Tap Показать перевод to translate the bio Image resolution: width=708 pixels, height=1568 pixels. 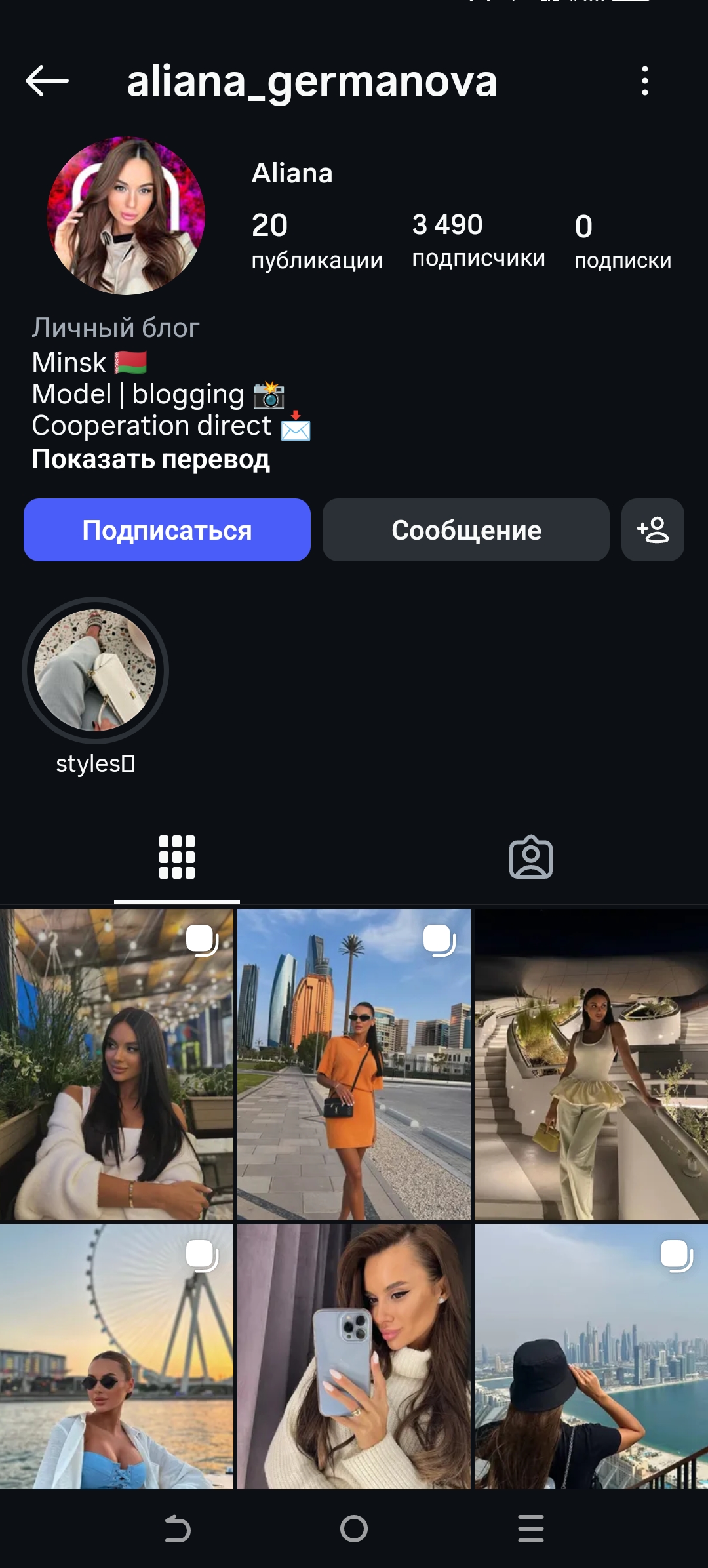click(x=150, y=461)
